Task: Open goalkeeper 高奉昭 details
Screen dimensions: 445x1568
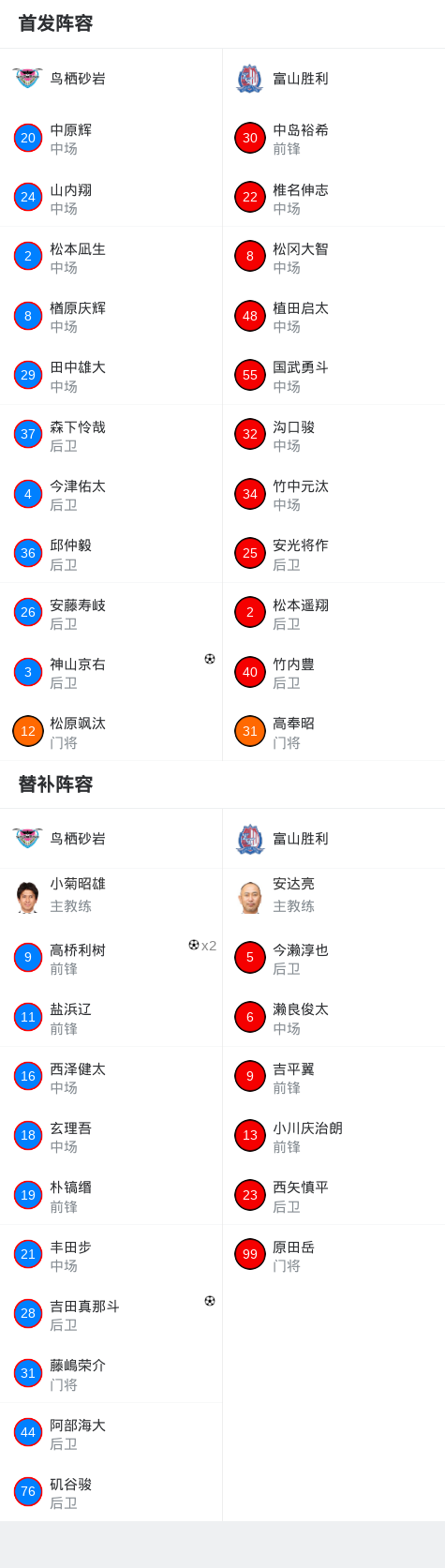Action: coord(334,731)
